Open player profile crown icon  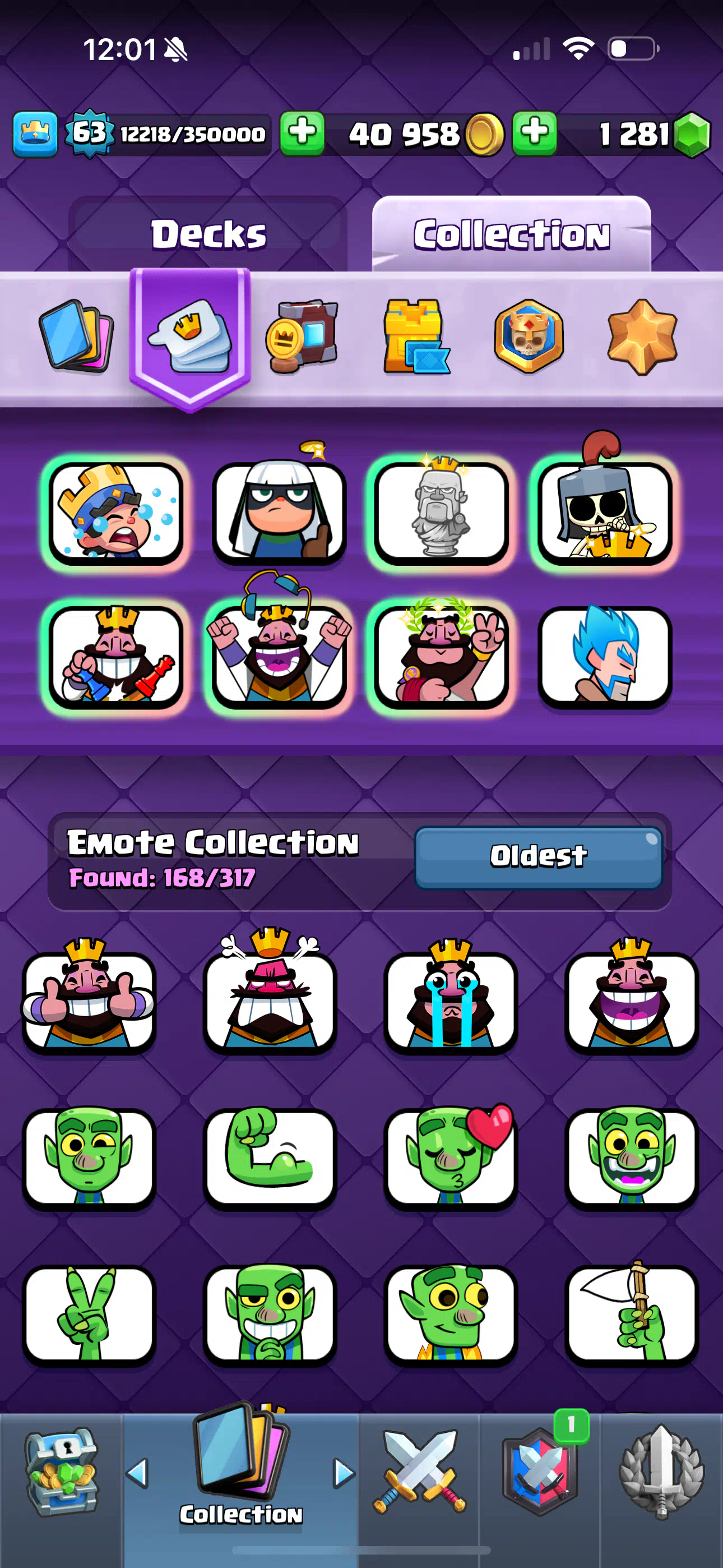(35, 134)
